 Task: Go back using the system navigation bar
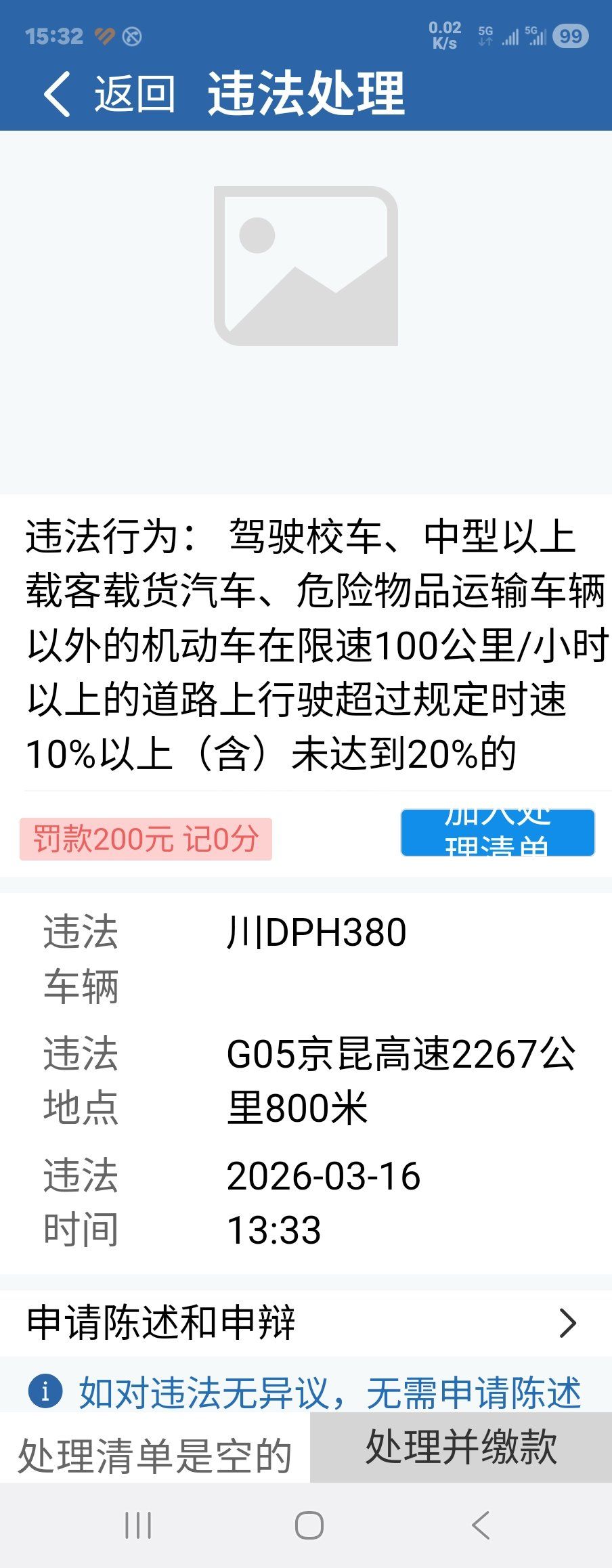481,1525
